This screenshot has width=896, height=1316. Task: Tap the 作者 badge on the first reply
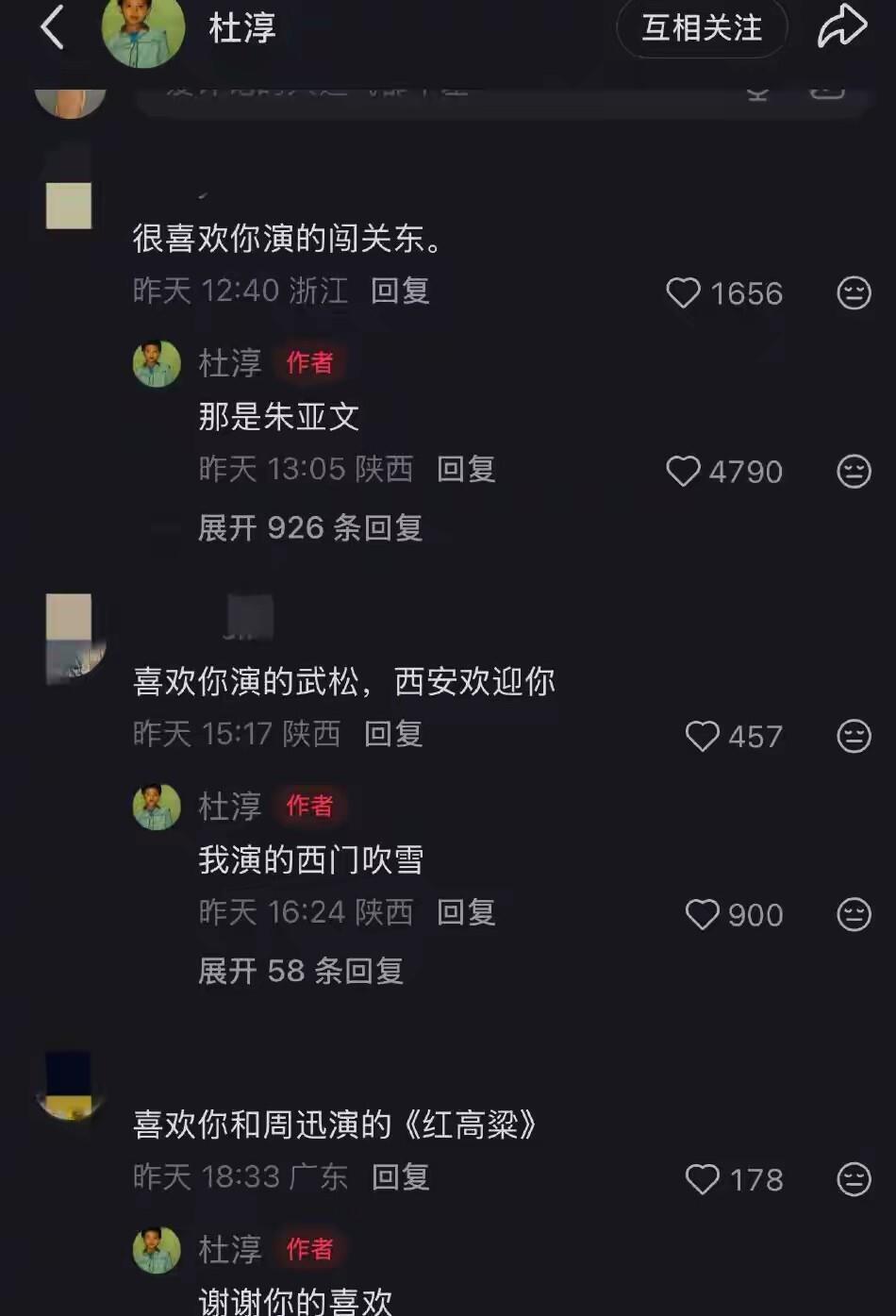[310, 363]
